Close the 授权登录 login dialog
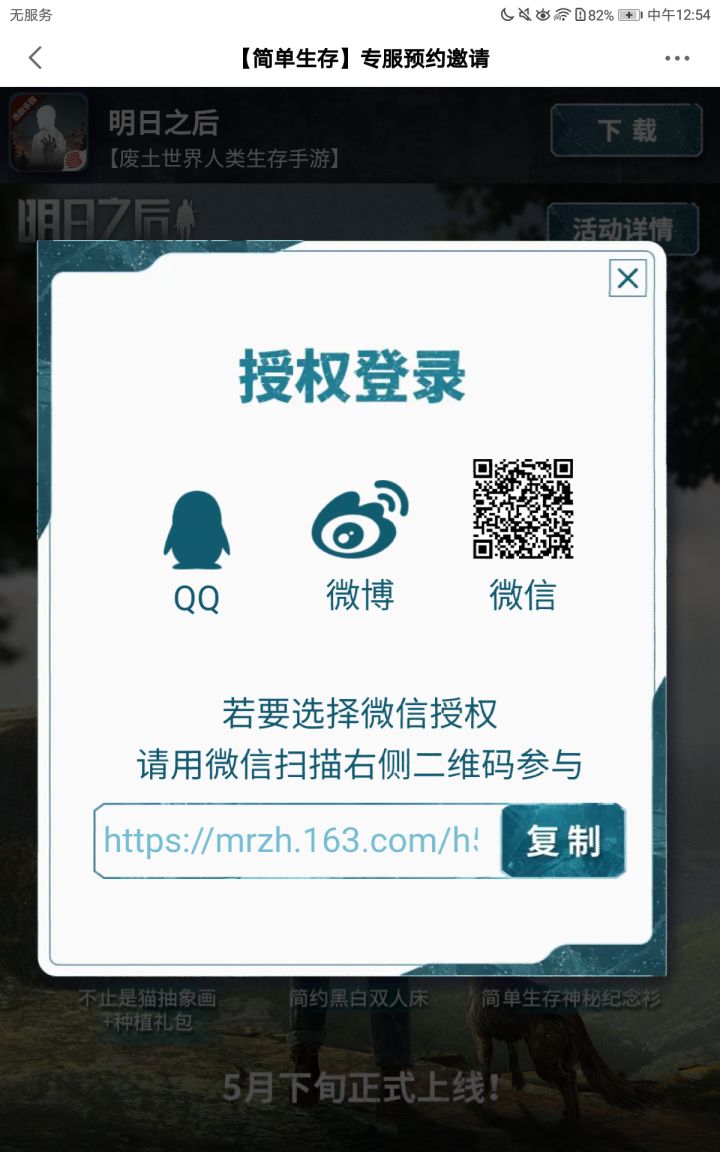 pos(627,280)
